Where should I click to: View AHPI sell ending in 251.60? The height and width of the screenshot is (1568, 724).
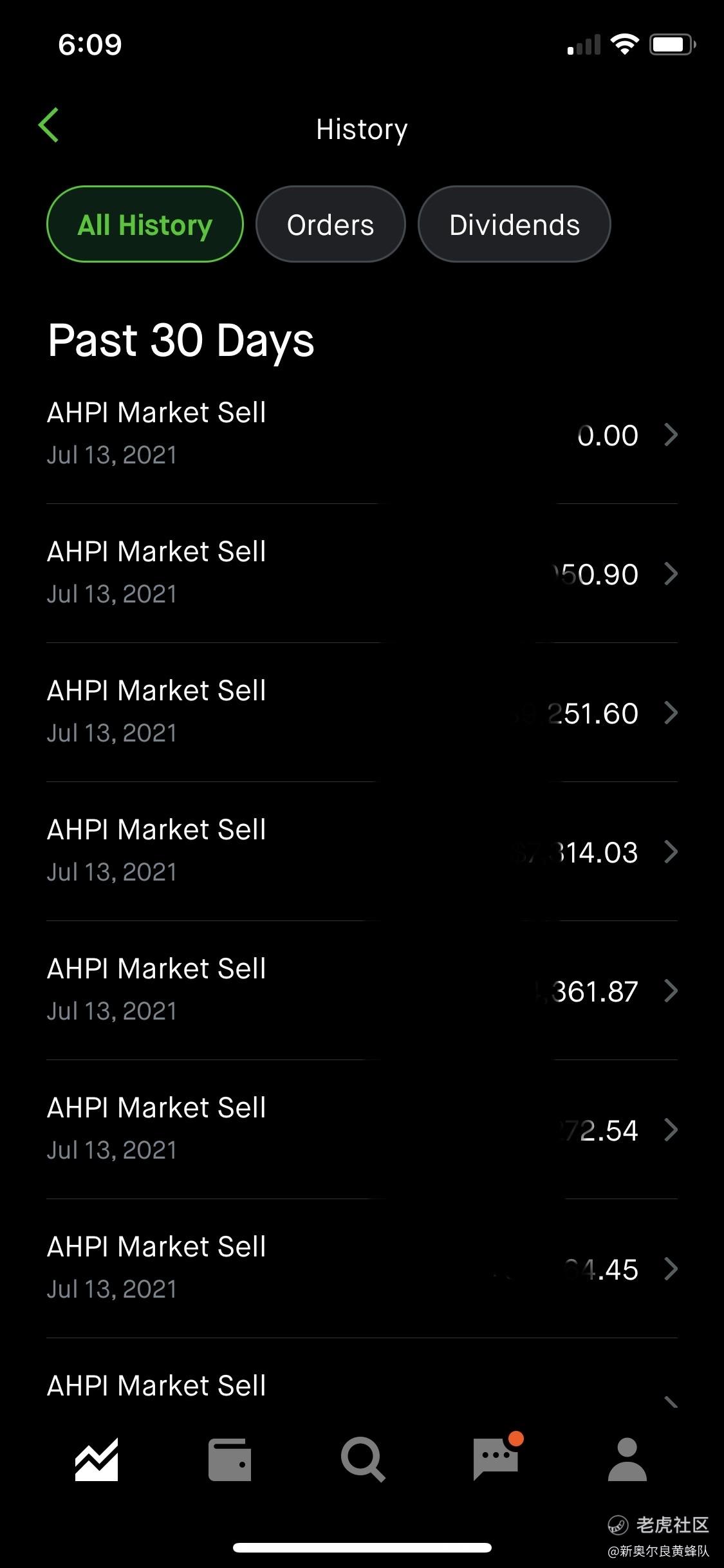(x=362, y=713)
